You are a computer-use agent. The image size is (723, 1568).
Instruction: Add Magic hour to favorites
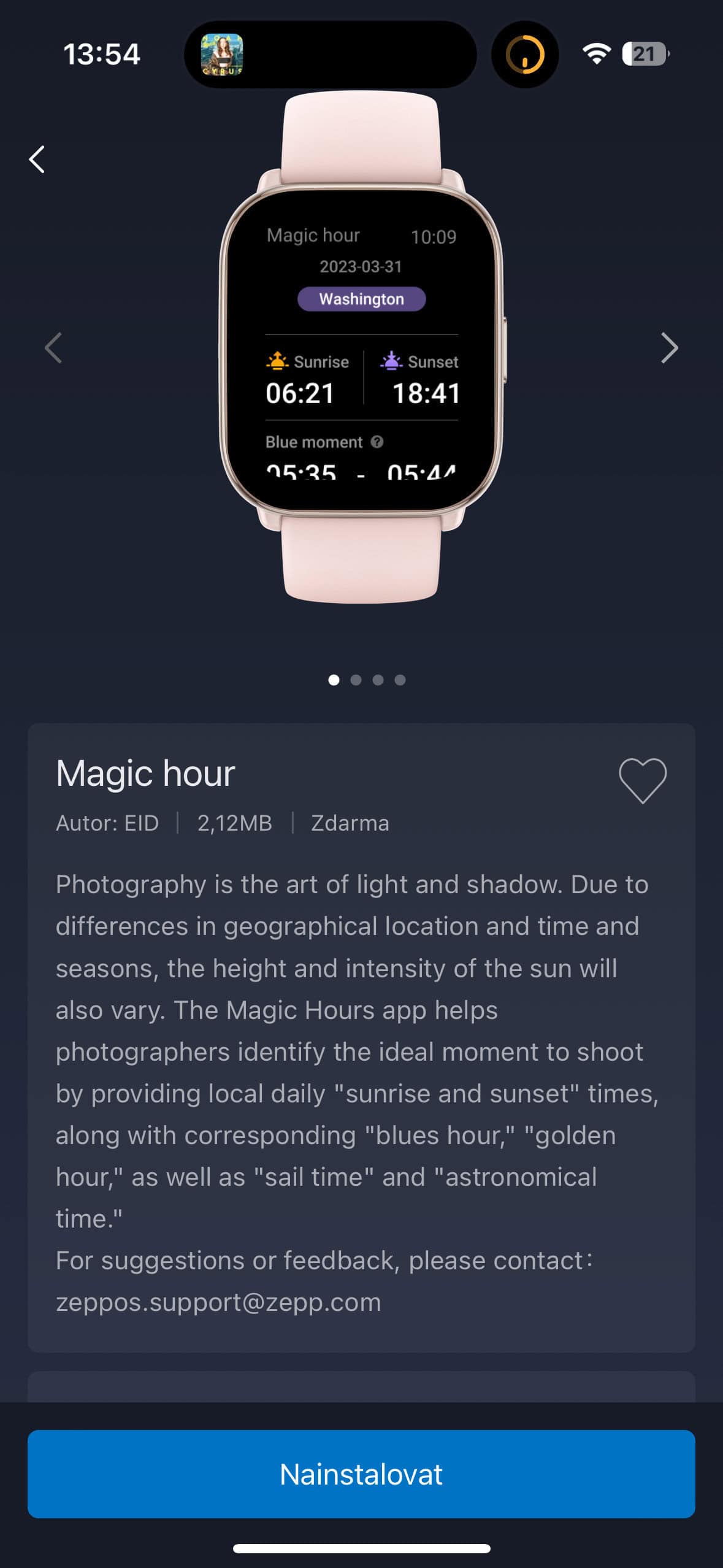pos(642,780)
